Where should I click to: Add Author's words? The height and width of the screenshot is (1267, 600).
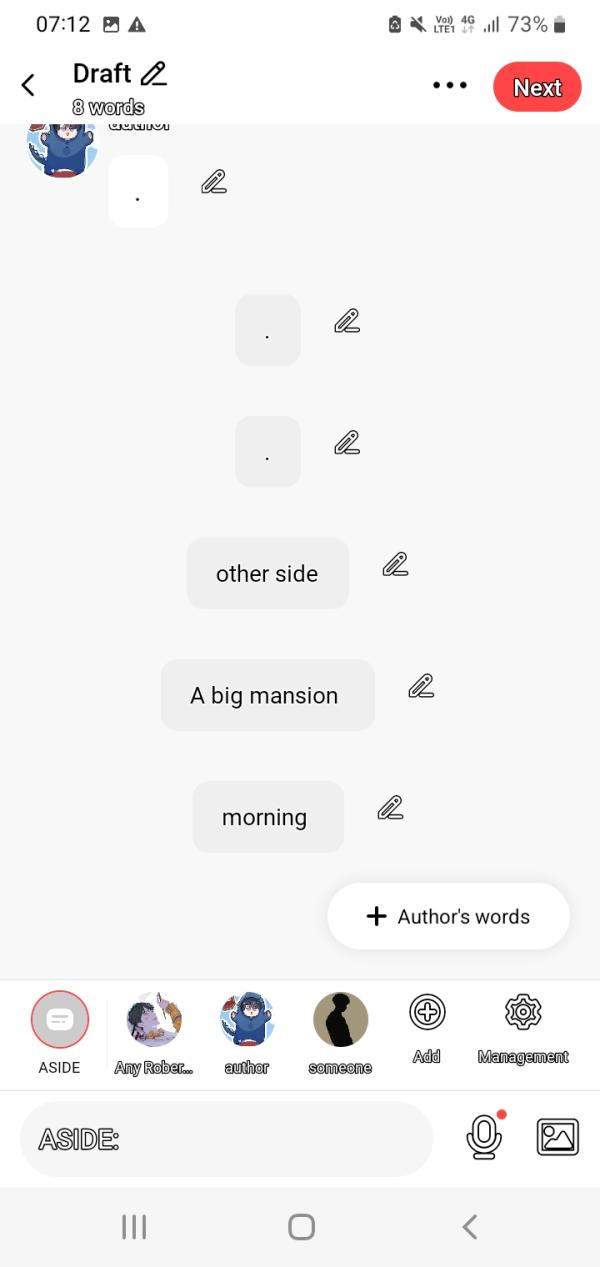click(x=448, y=916)
